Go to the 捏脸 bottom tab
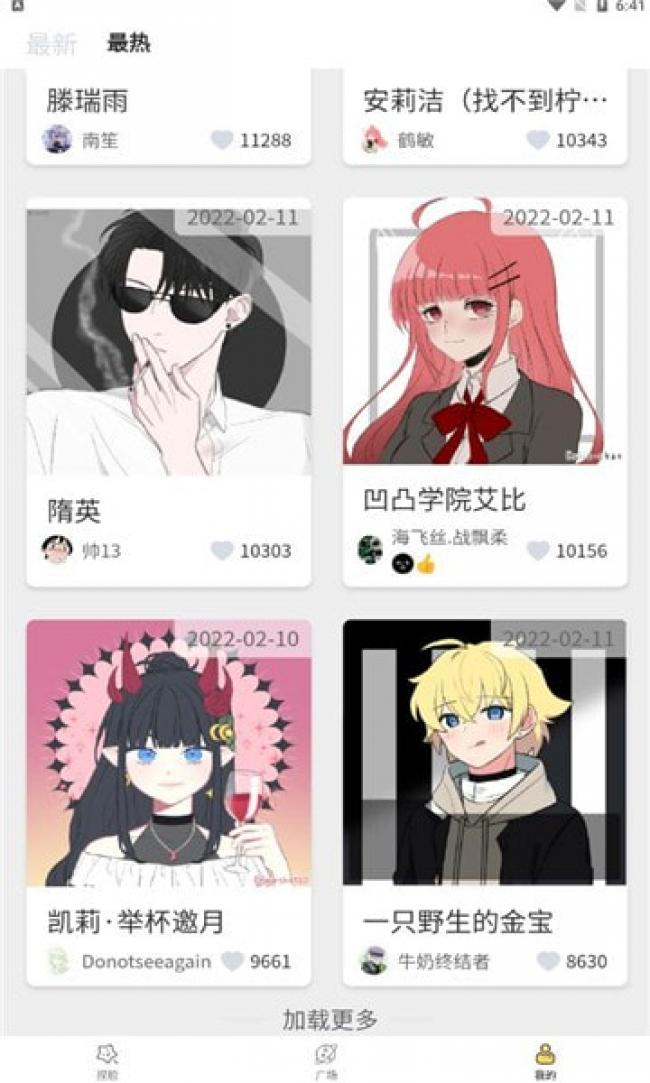Viewport: 650px width, 1083px height. [107, 1061]
